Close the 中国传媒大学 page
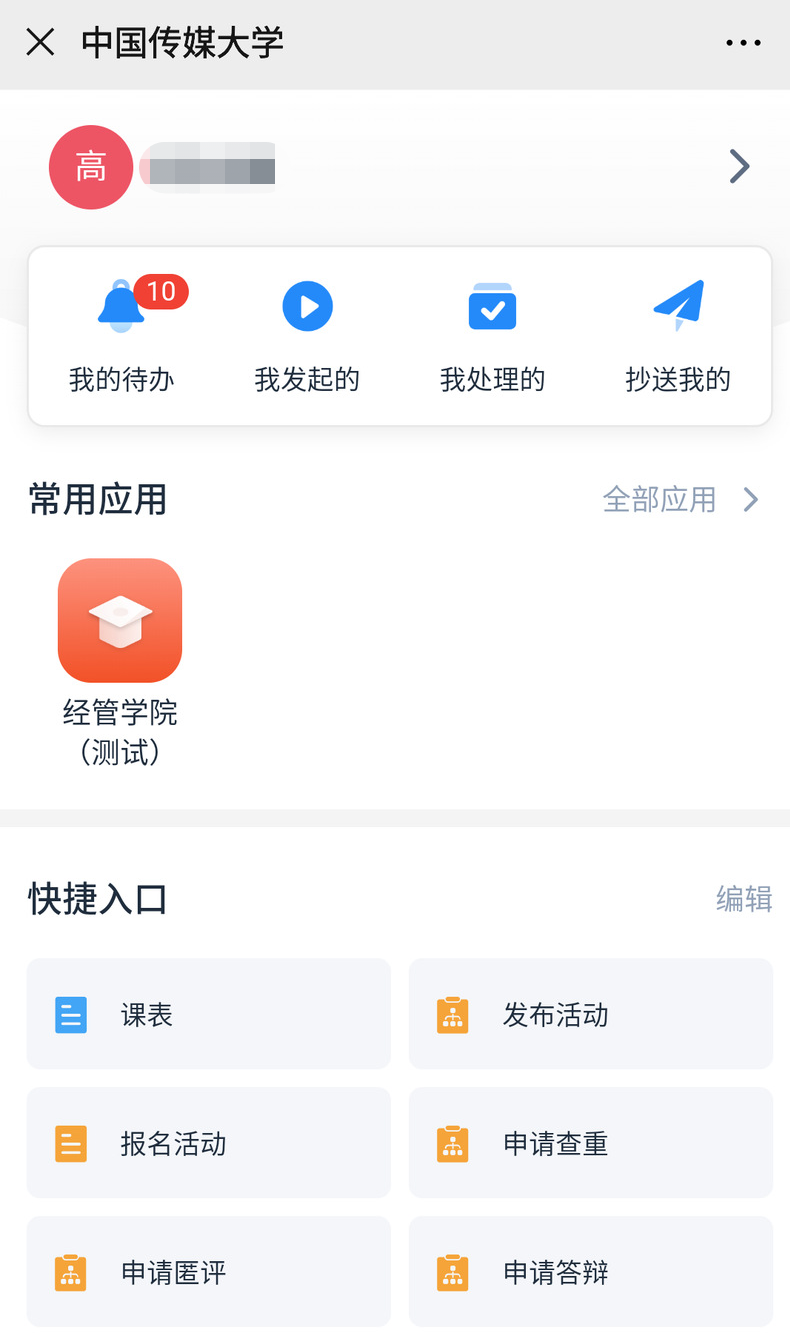 tap(40, 43)
